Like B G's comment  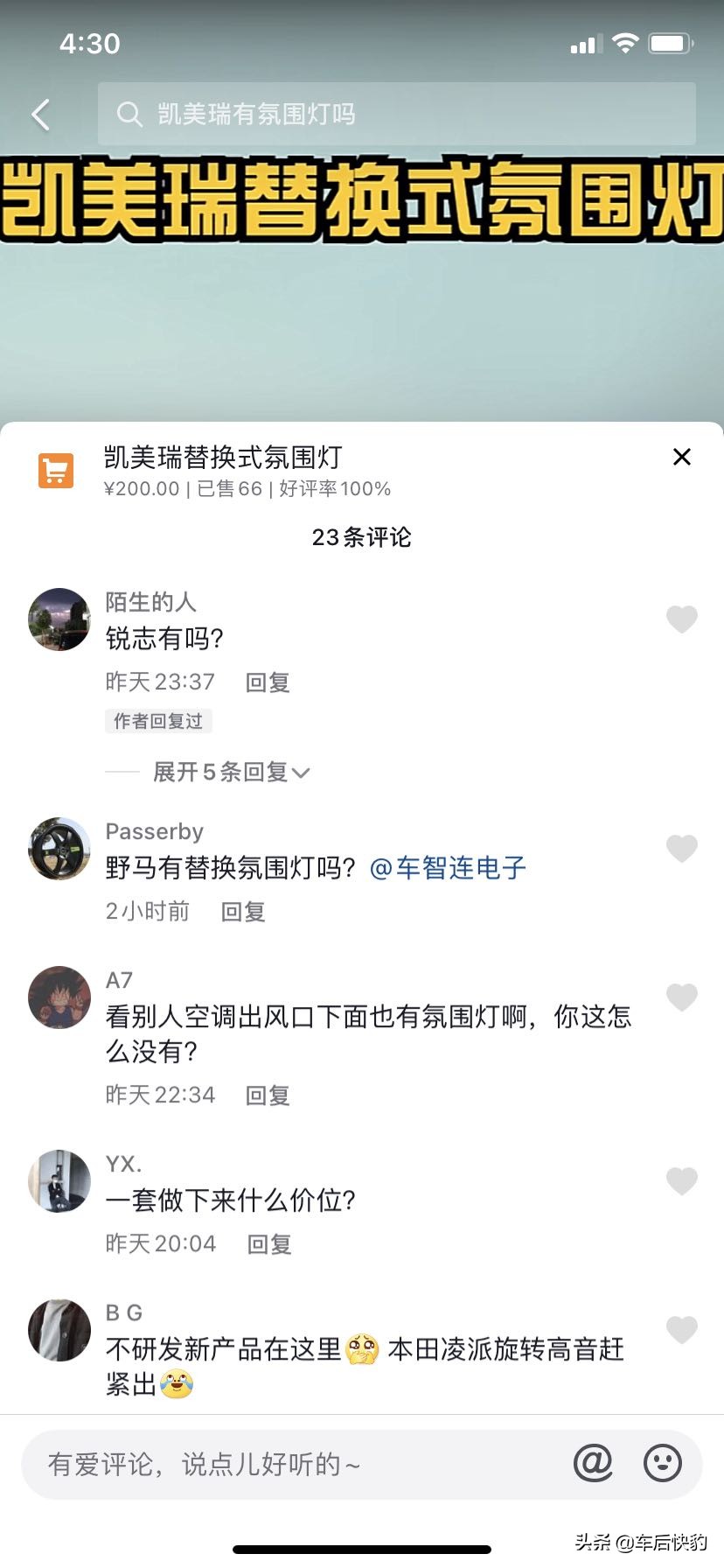[x=681, y=1330]
